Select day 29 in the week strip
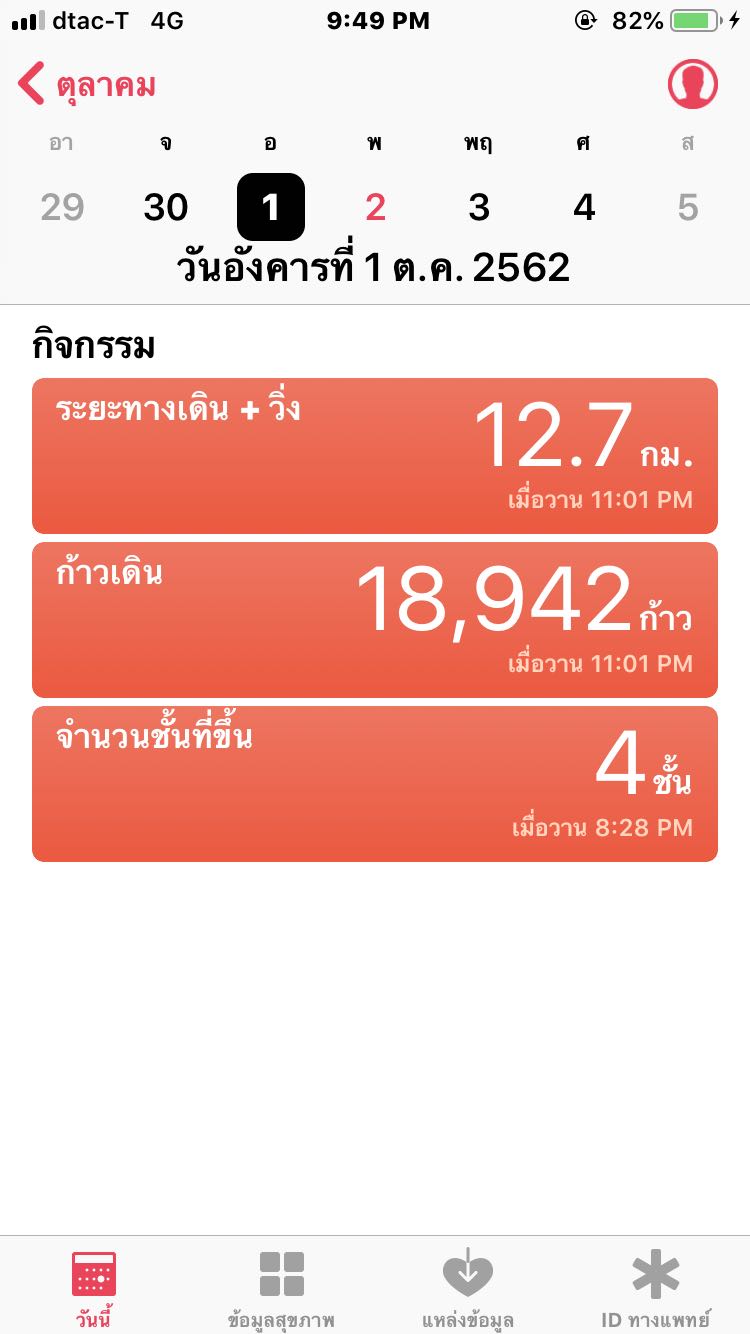The image size is (750, 1334). click(62, 207)
